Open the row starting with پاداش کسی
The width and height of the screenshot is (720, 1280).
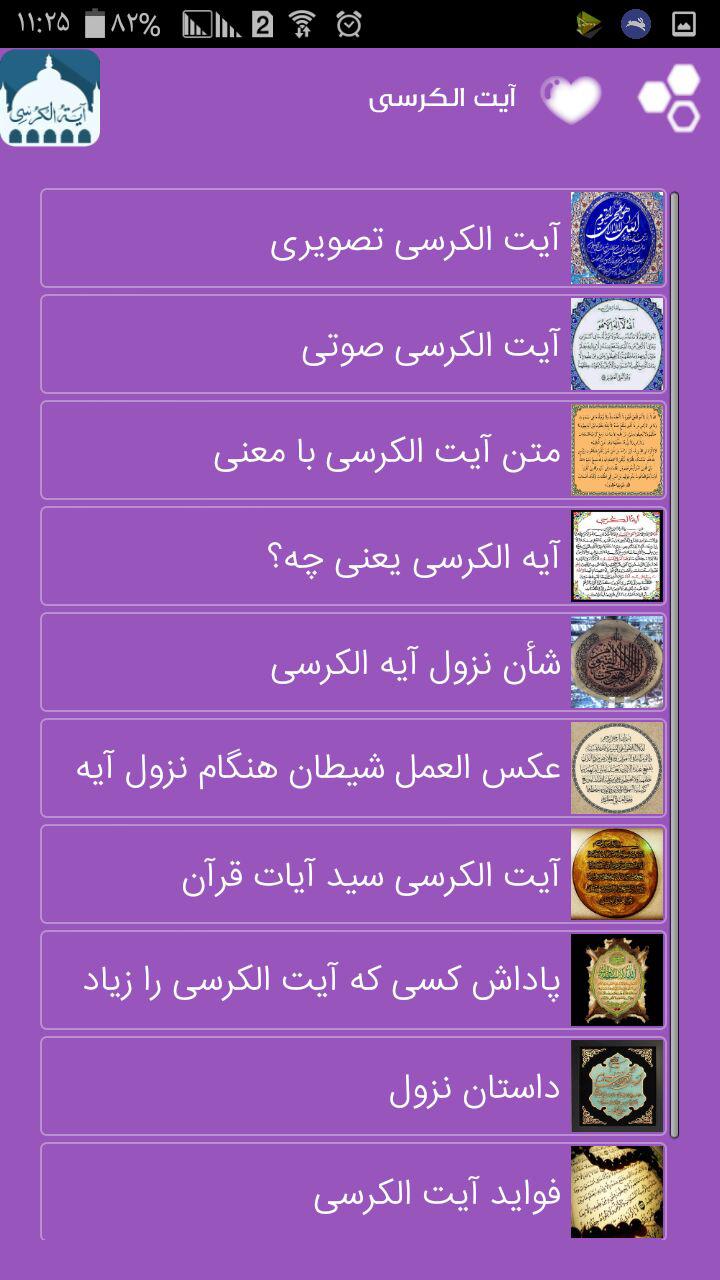point(353,981)
